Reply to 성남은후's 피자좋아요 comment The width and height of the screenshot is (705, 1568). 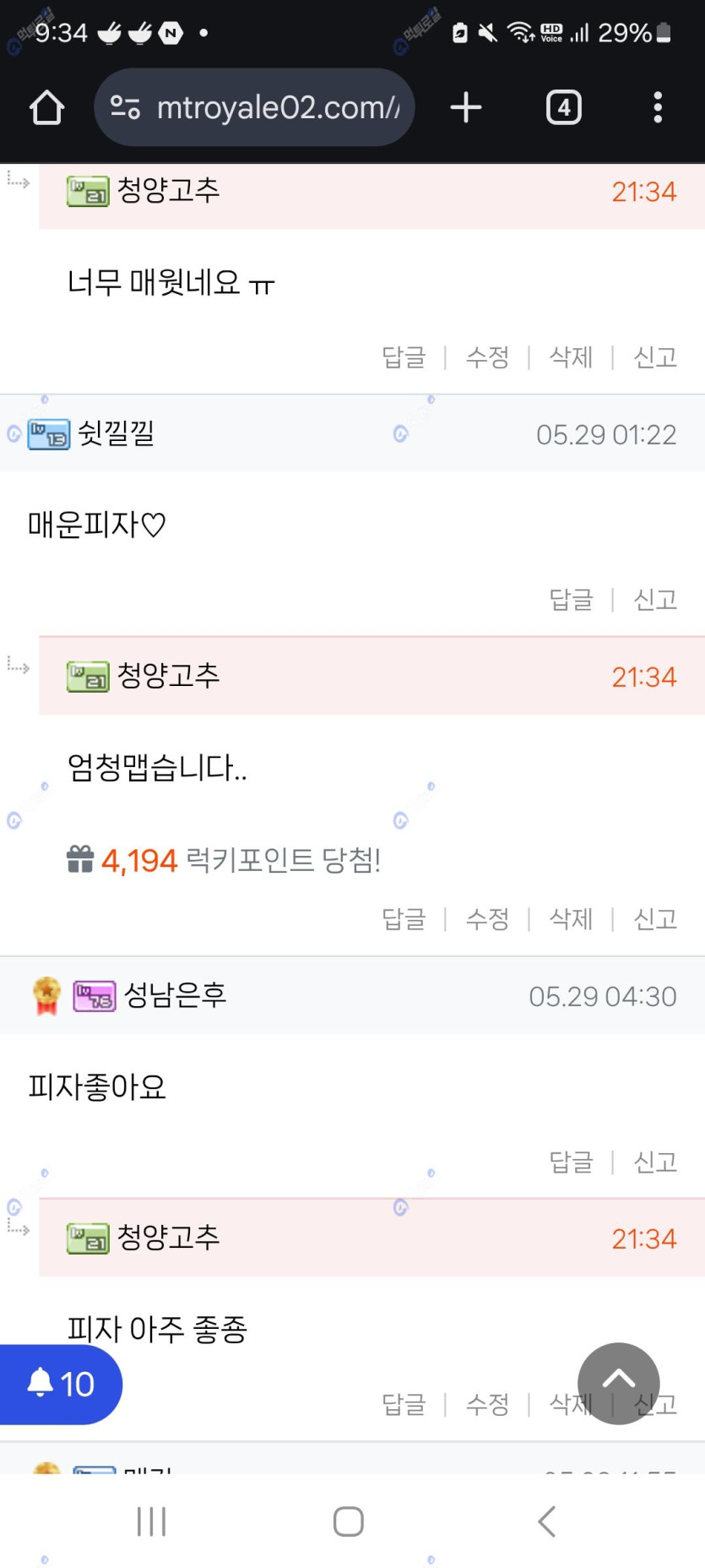(572, 1162)
